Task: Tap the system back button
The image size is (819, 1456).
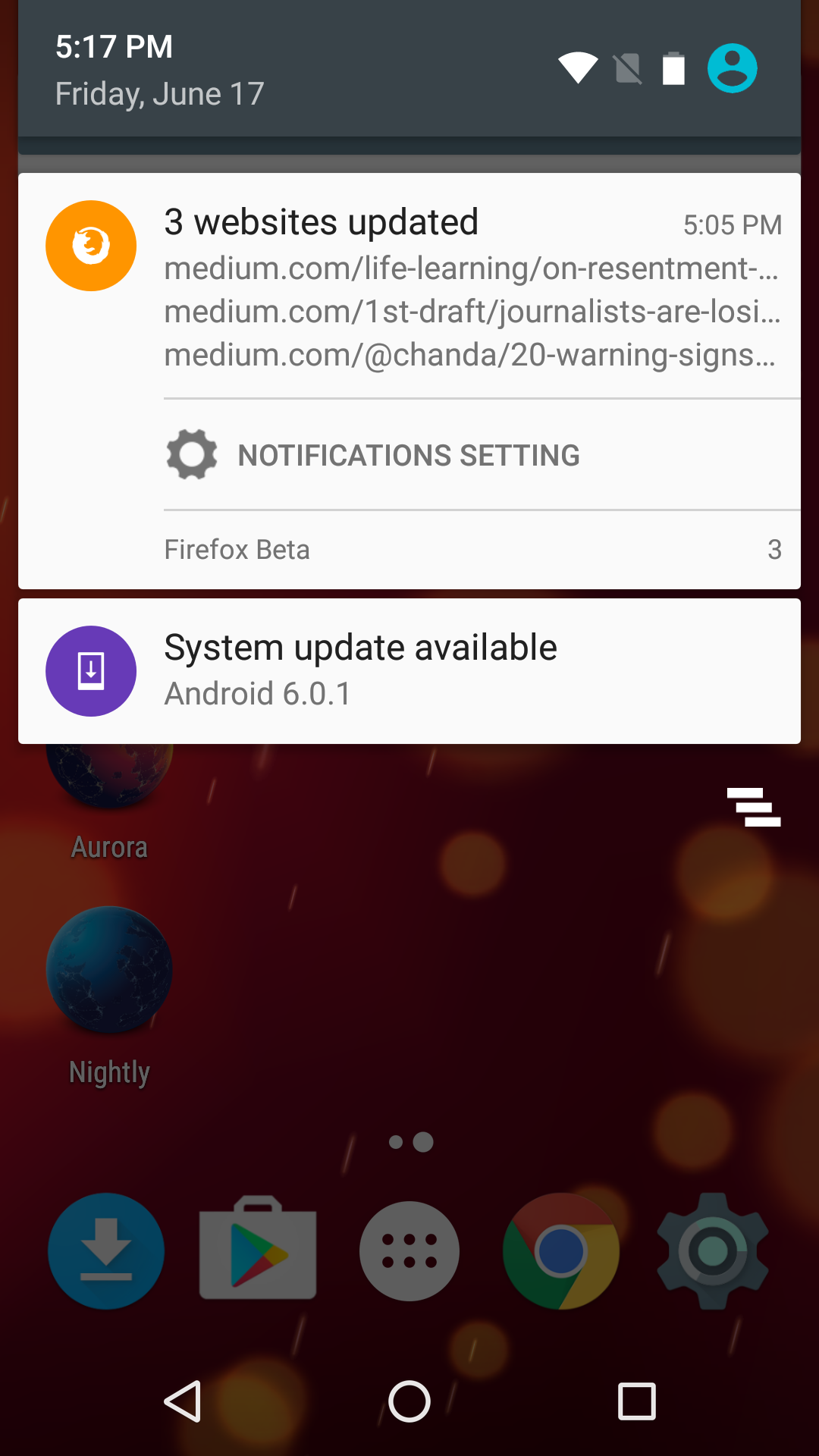Action: point(183,1401)
